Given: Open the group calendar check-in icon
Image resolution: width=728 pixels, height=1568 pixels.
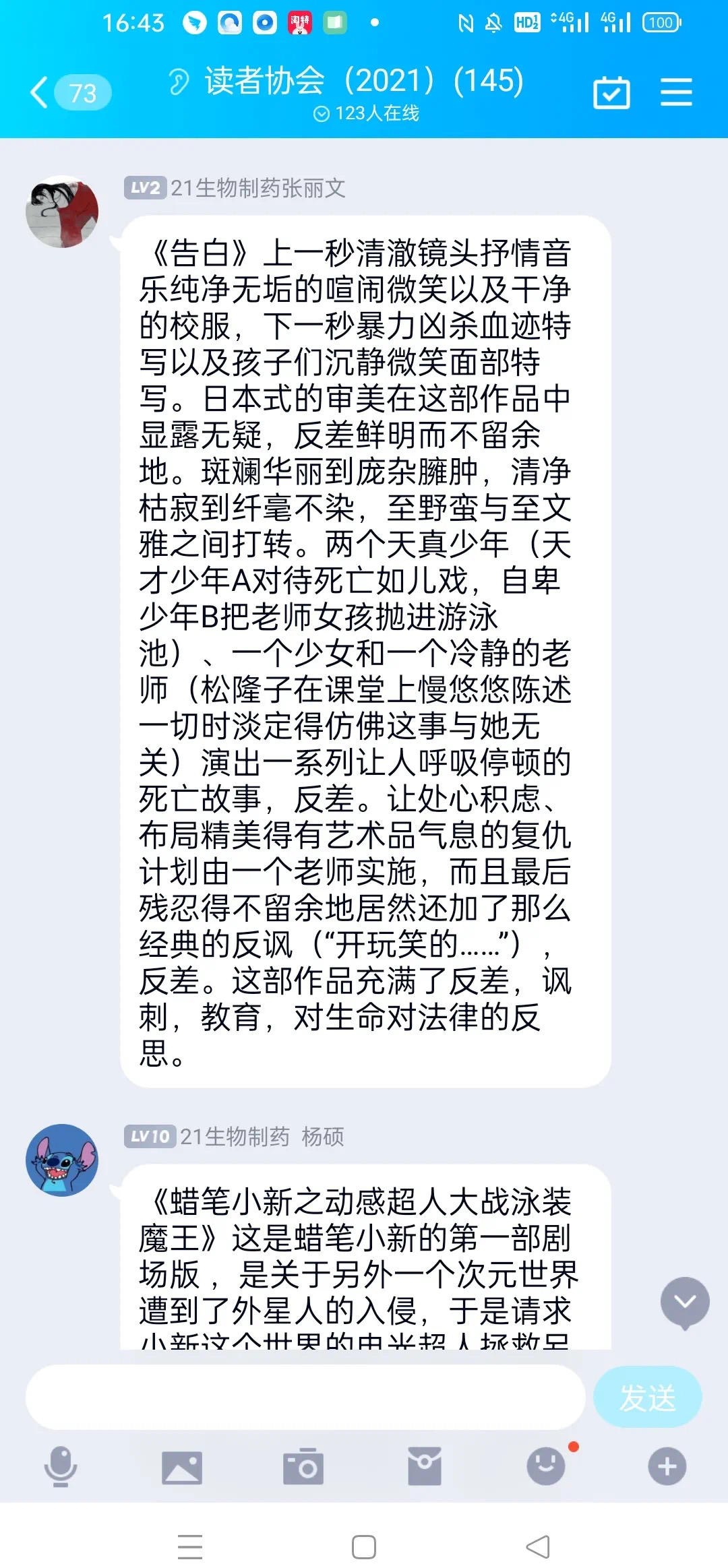Looking at the screenshot, I should pos(611,92).
